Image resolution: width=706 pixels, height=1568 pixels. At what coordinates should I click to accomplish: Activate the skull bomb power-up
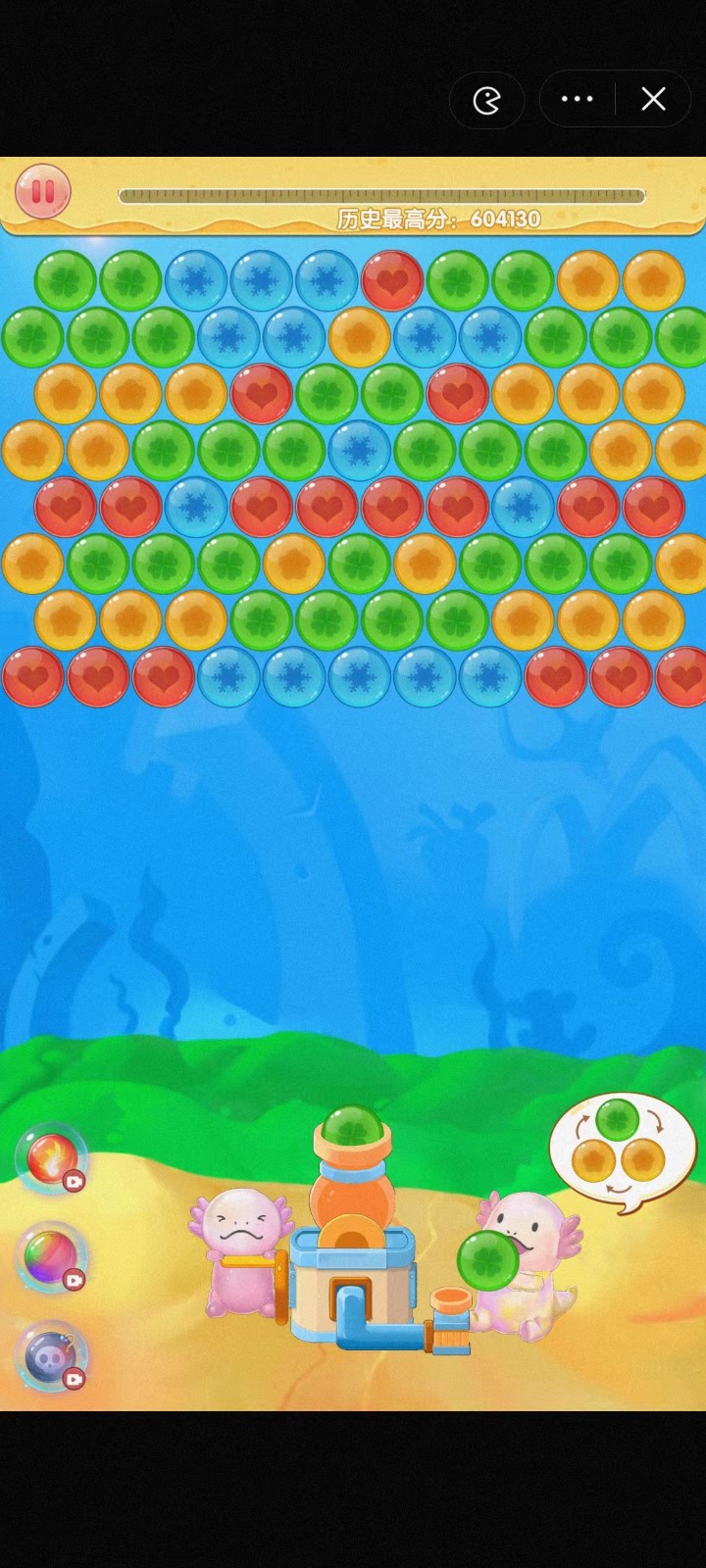point(49,1356)
